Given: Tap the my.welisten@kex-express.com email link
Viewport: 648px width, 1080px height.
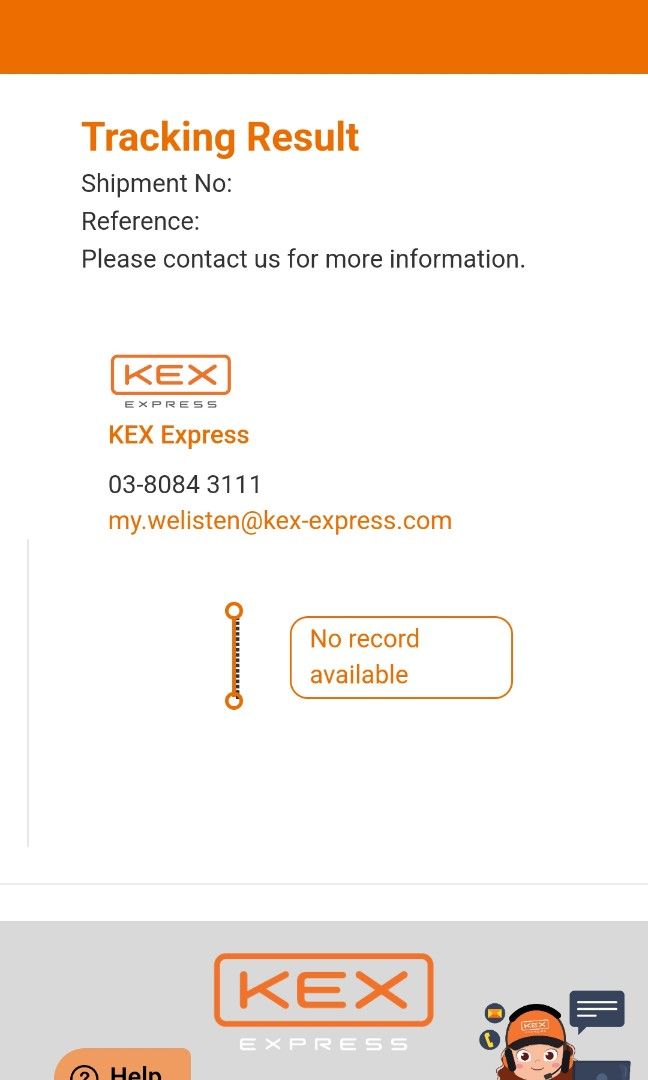Looking at the screenshot, I should point(280,521).
